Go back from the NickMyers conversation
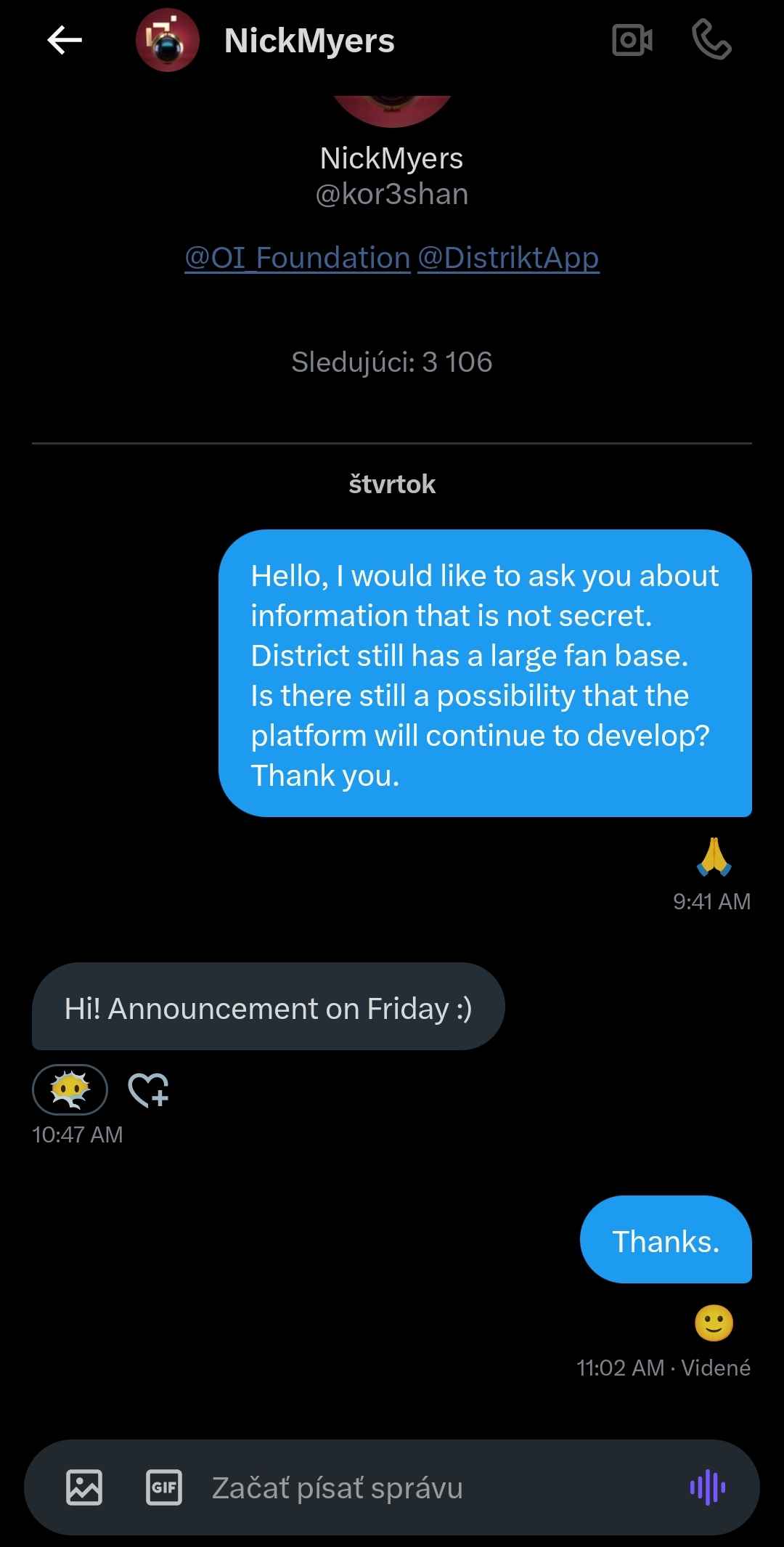Image resolution: width=784 pixels, height=1547 pixels. coord(65,40)
